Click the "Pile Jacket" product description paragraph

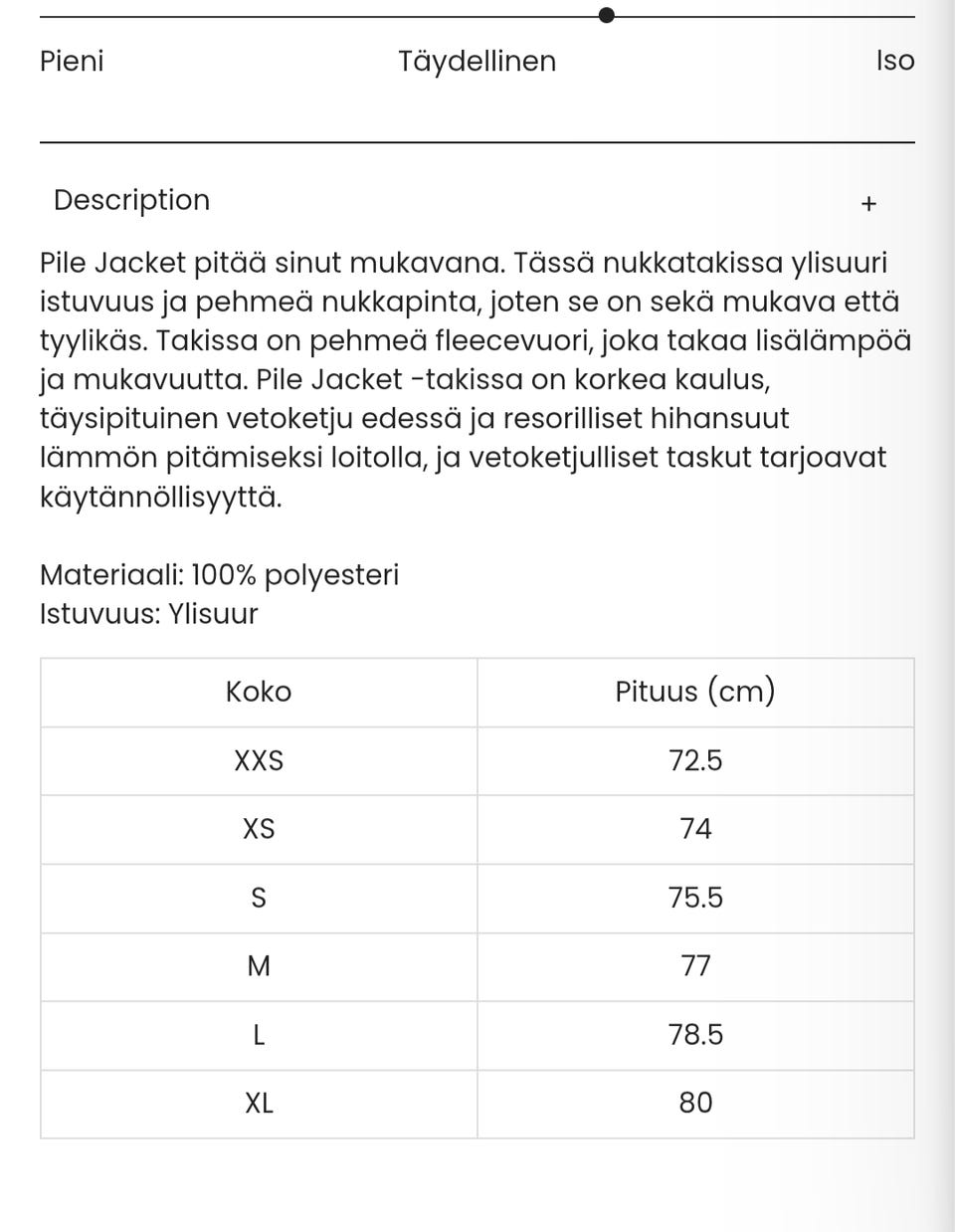(476, 378)
